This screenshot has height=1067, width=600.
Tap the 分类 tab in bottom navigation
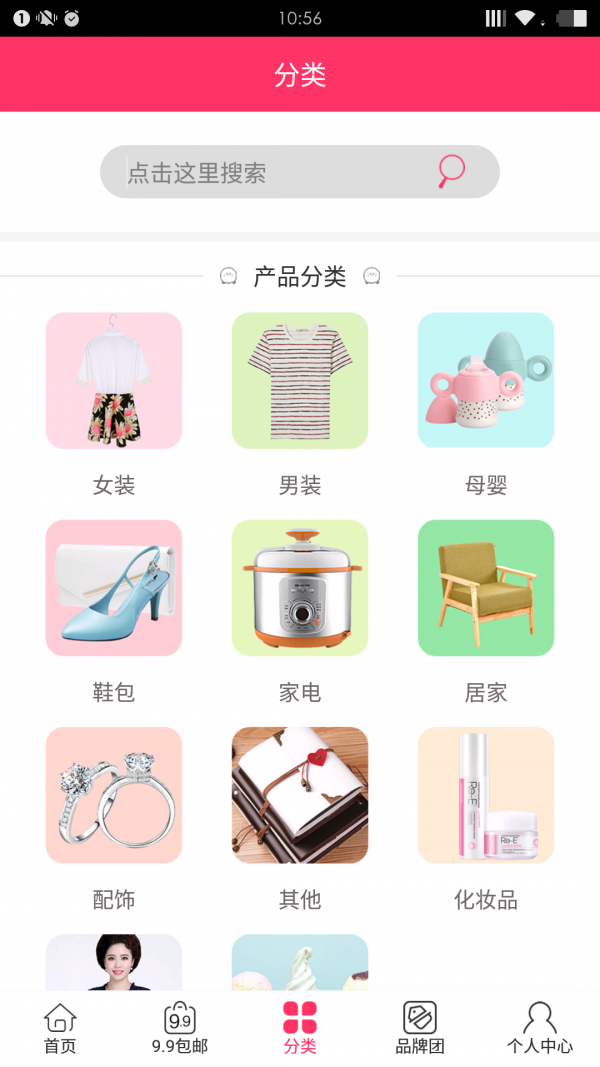click(300, 1029)
